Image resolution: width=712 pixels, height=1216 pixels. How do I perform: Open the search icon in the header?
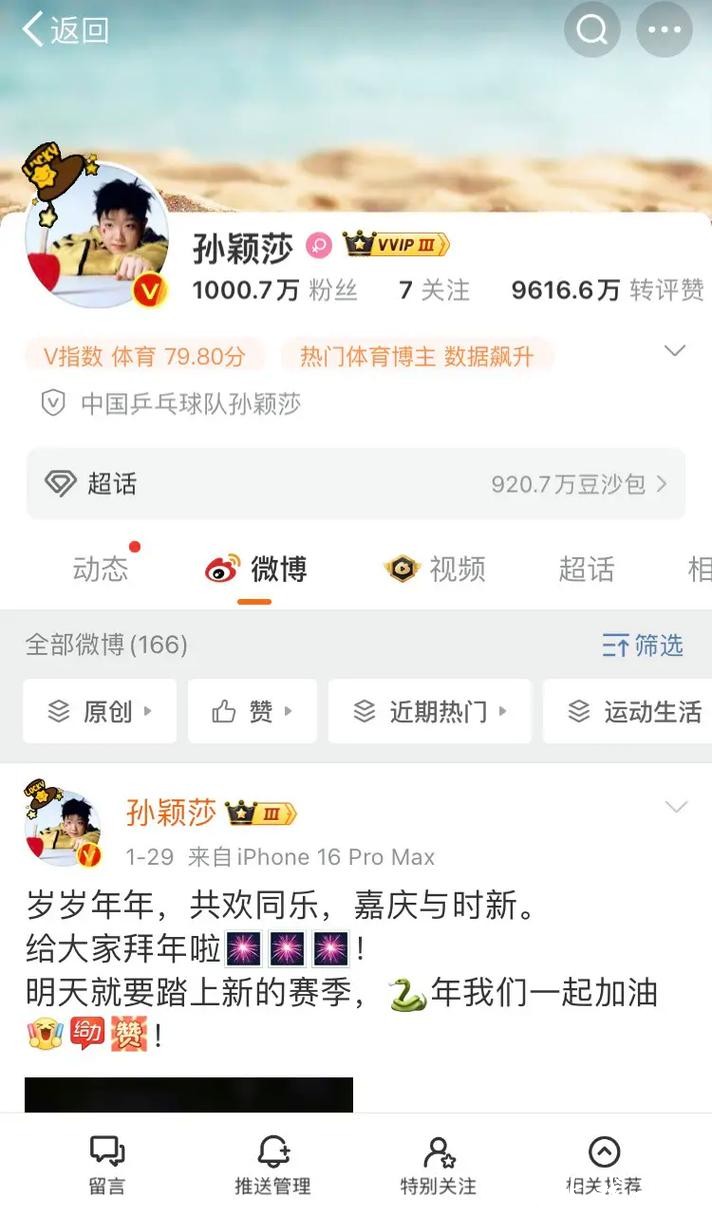(x=592, y=30)
